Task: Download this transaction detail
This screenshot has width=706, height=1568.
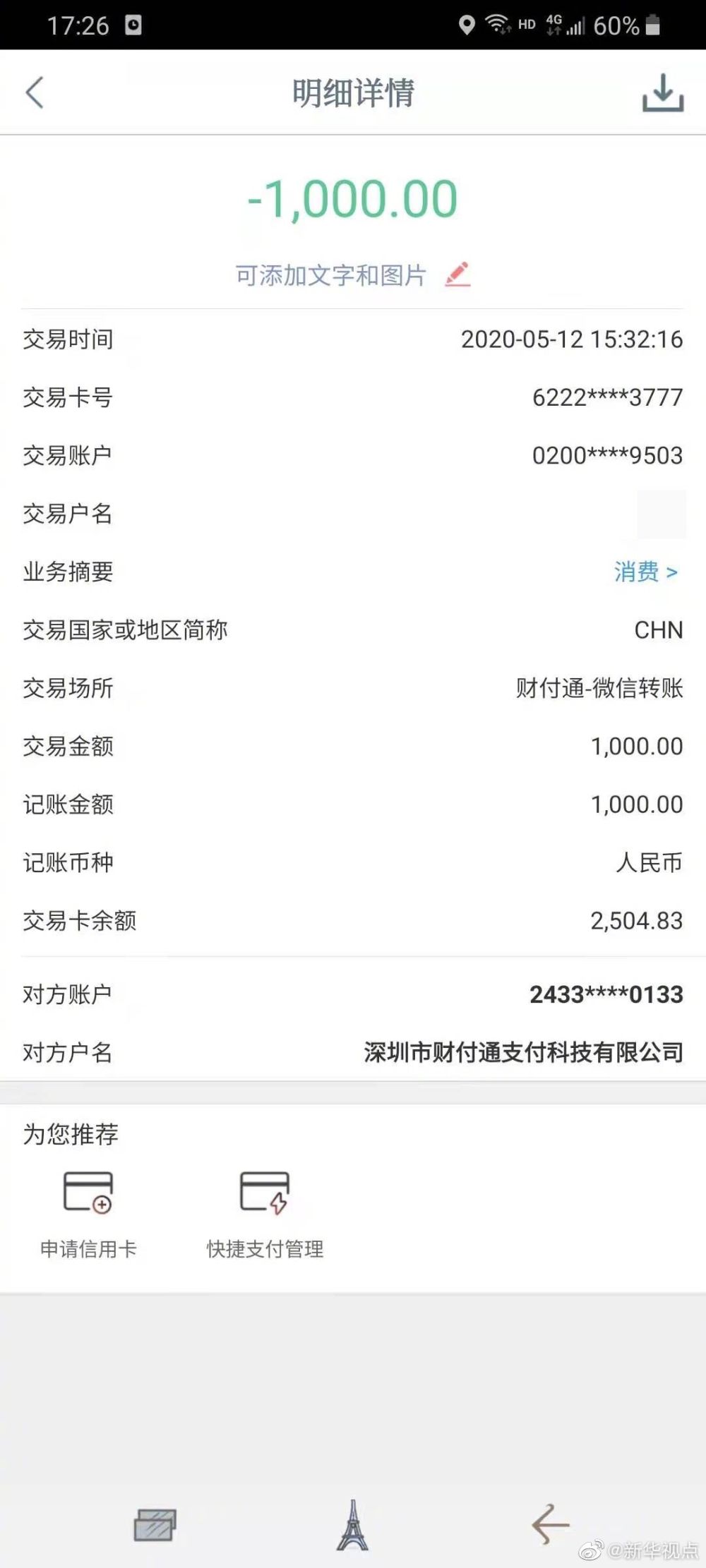Action: pyautogui.click(x=662, y=93)
